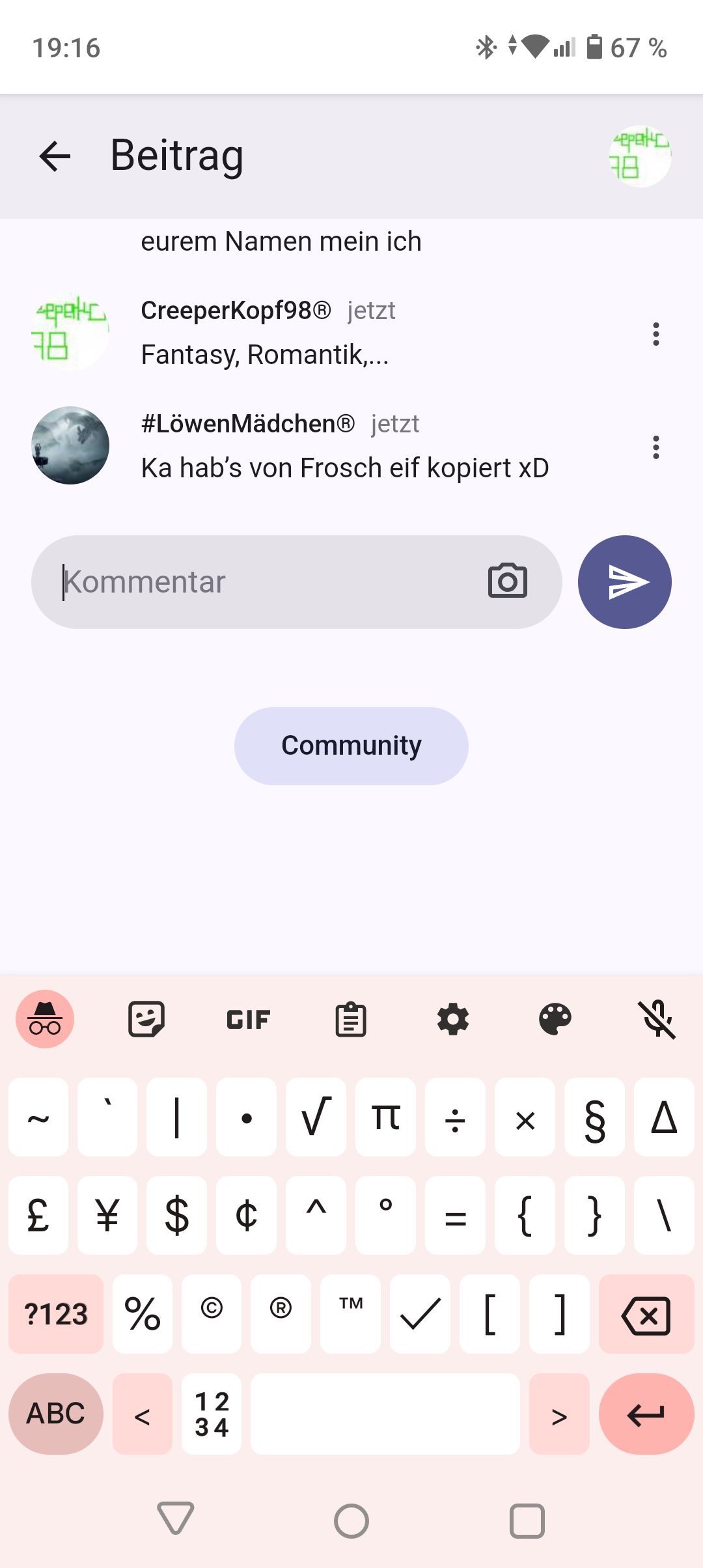Tap the keyboard backspace key

tap(646, 1315)
